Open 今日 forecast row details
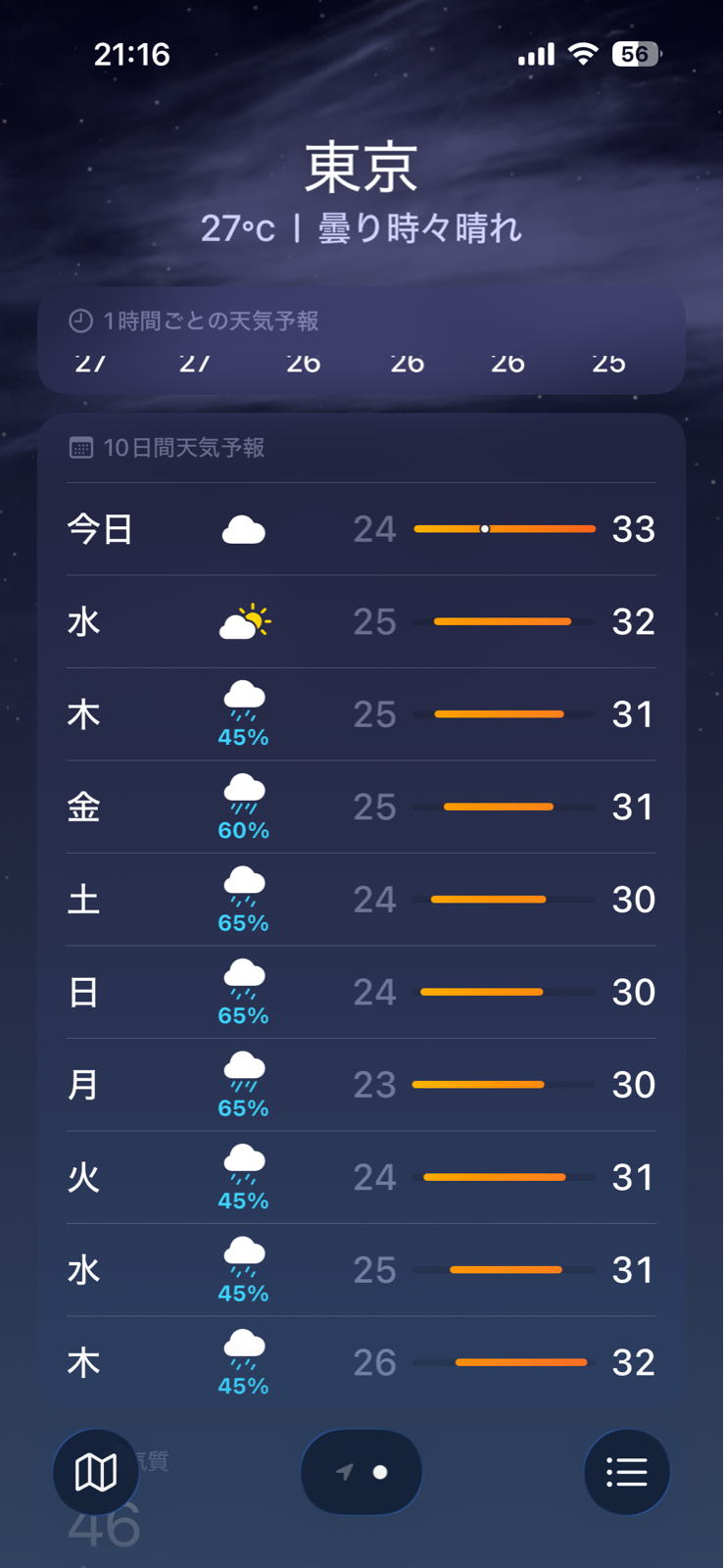 362,529
